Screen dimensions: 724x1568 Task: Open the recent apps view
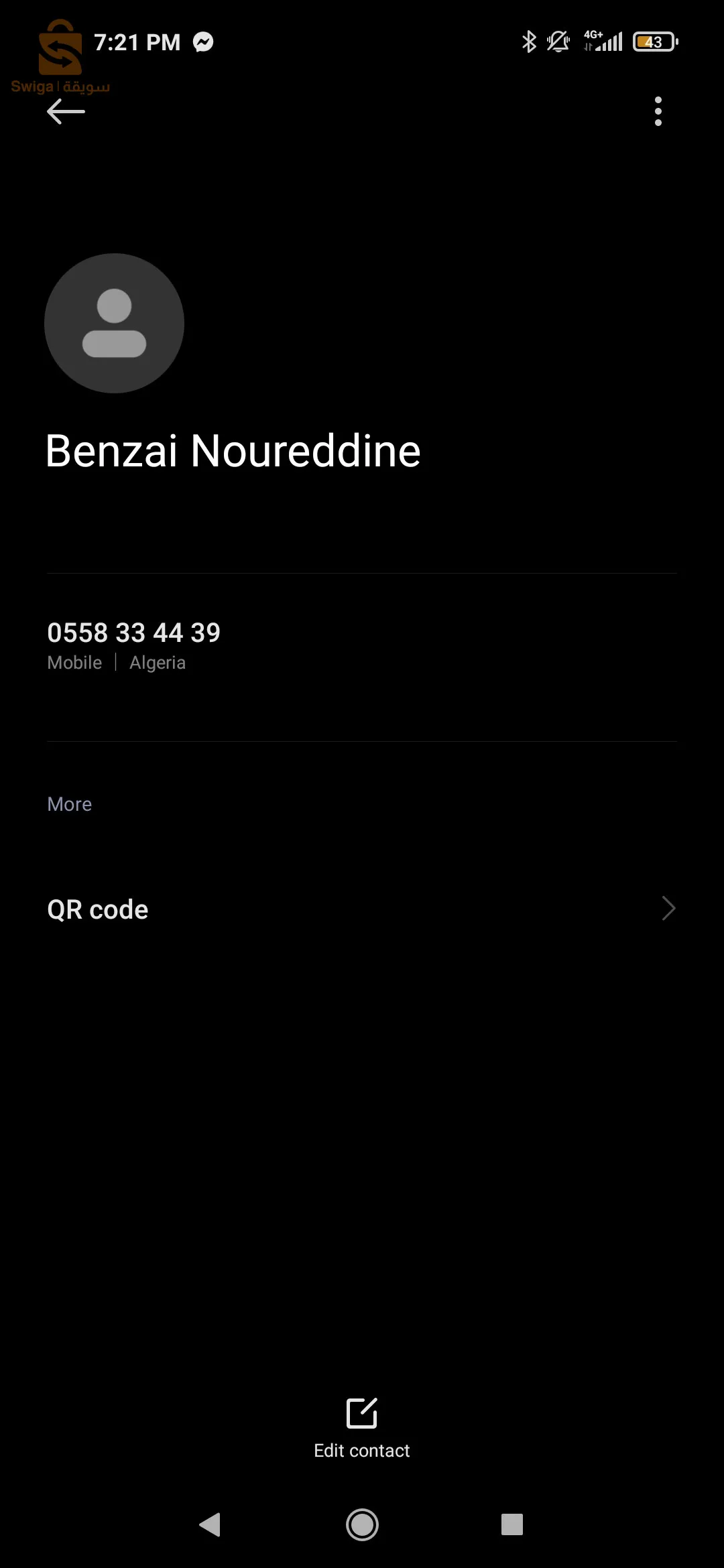pos(511,1524)
